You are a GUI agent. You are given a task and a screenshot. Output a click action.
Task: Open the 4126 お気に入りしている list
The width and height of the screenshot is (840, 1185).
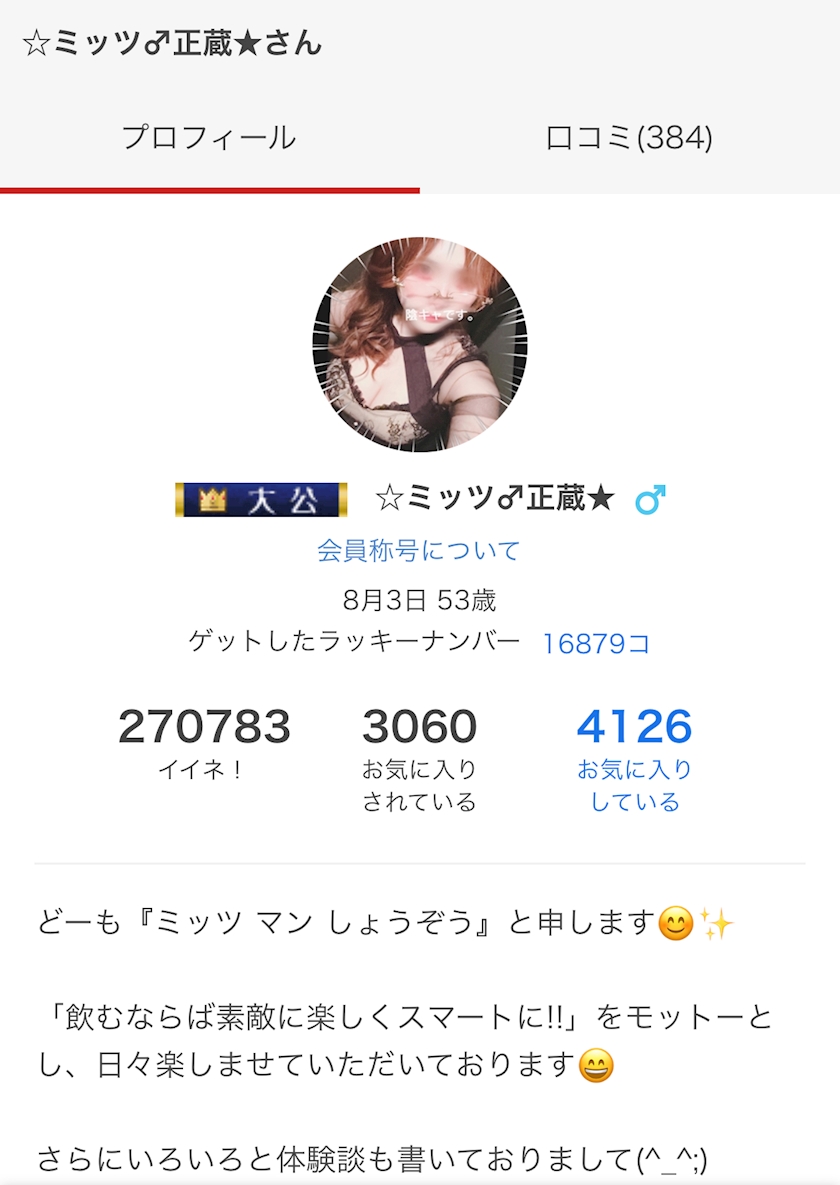pyautogui.click(x=634, y=758)
